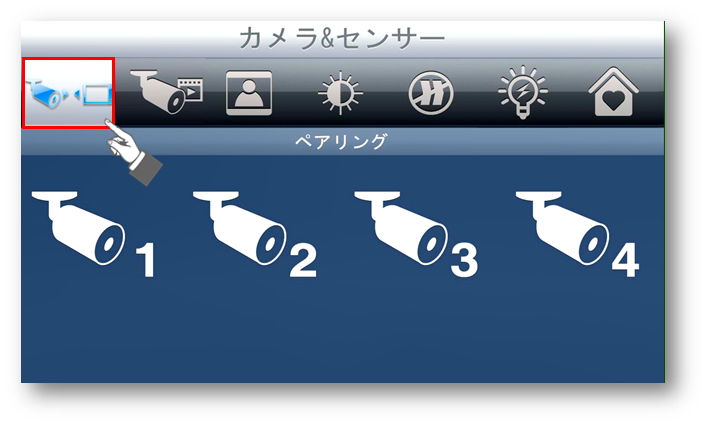The image size is (707, 425).
Task: Switch to the house with heart tab
Action: pos(614,94)
